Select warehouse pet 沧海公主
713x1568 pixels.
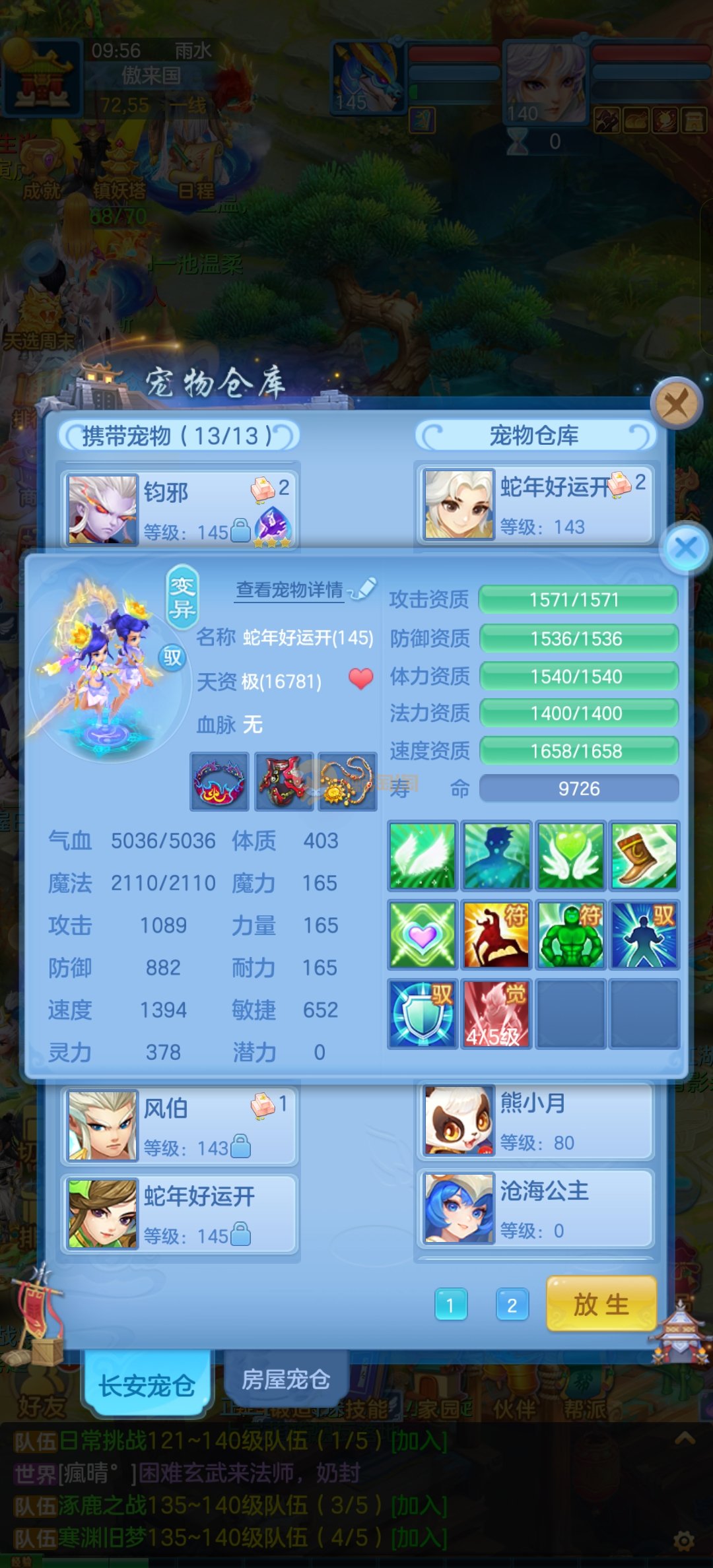535,1208
